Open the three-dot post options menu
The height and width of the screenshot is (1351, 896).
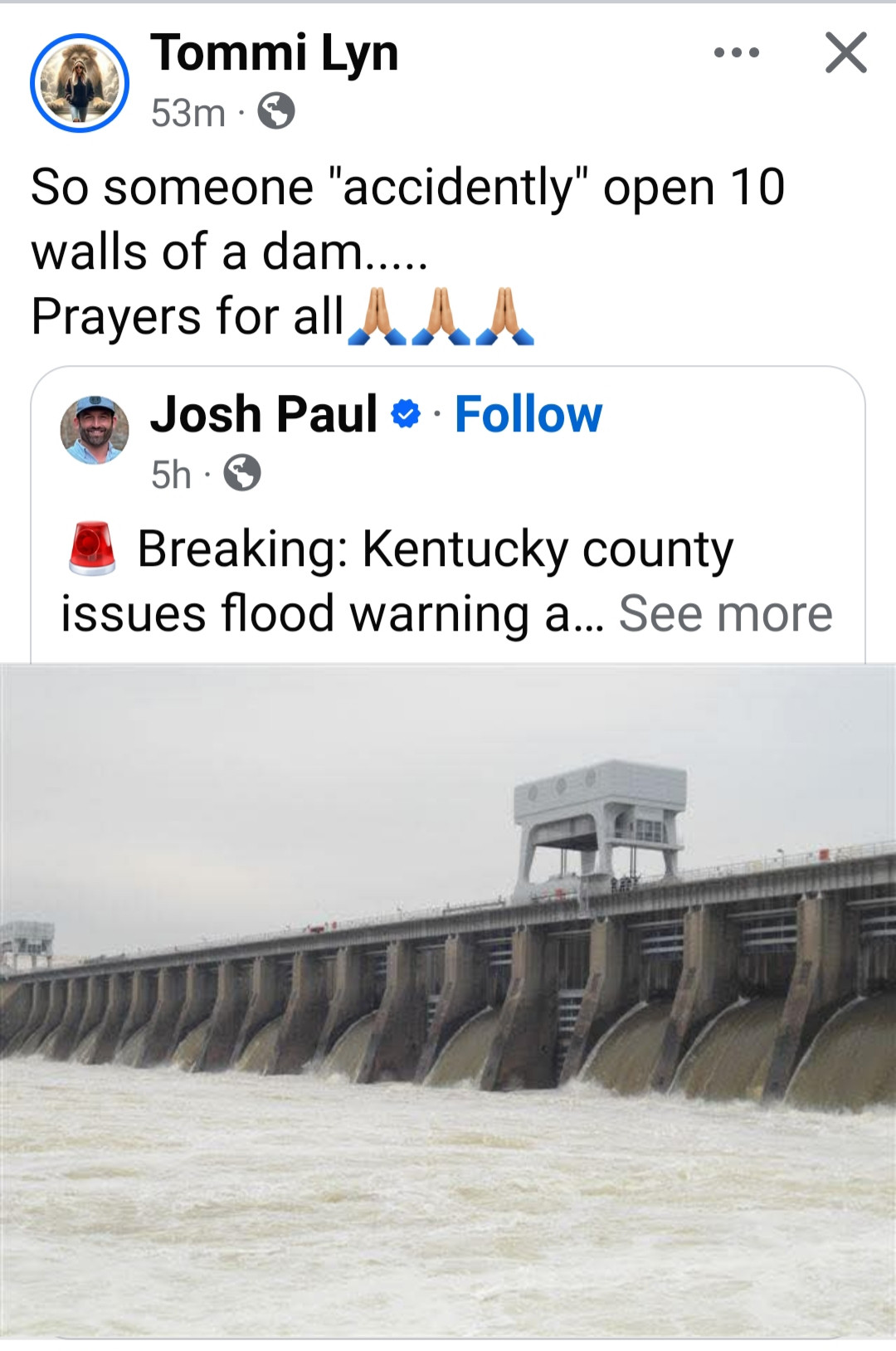(737, 53)
